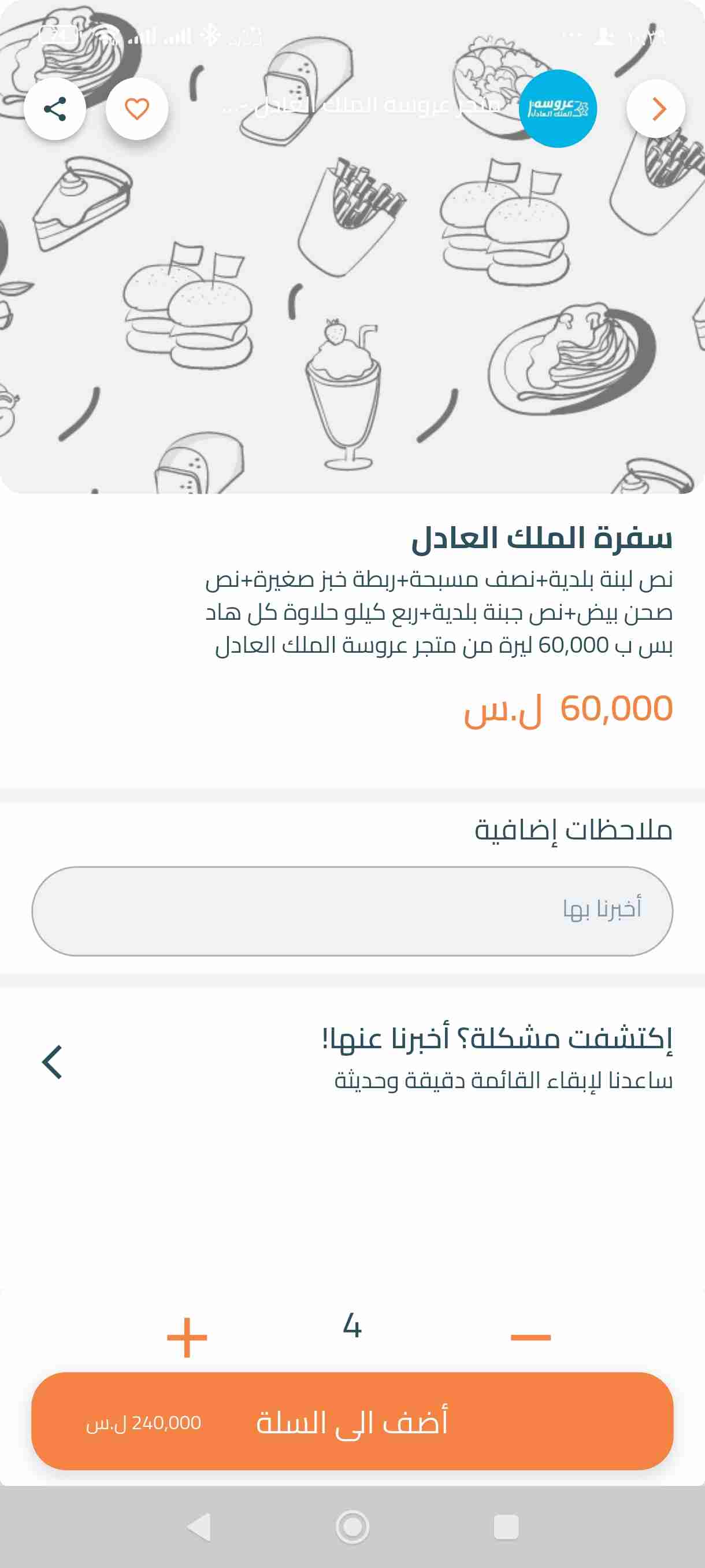The height and width of the screenshot is (1568, 705).
Task: Tap أضف الى السلة to add to cart
Action: (352, 1421)
